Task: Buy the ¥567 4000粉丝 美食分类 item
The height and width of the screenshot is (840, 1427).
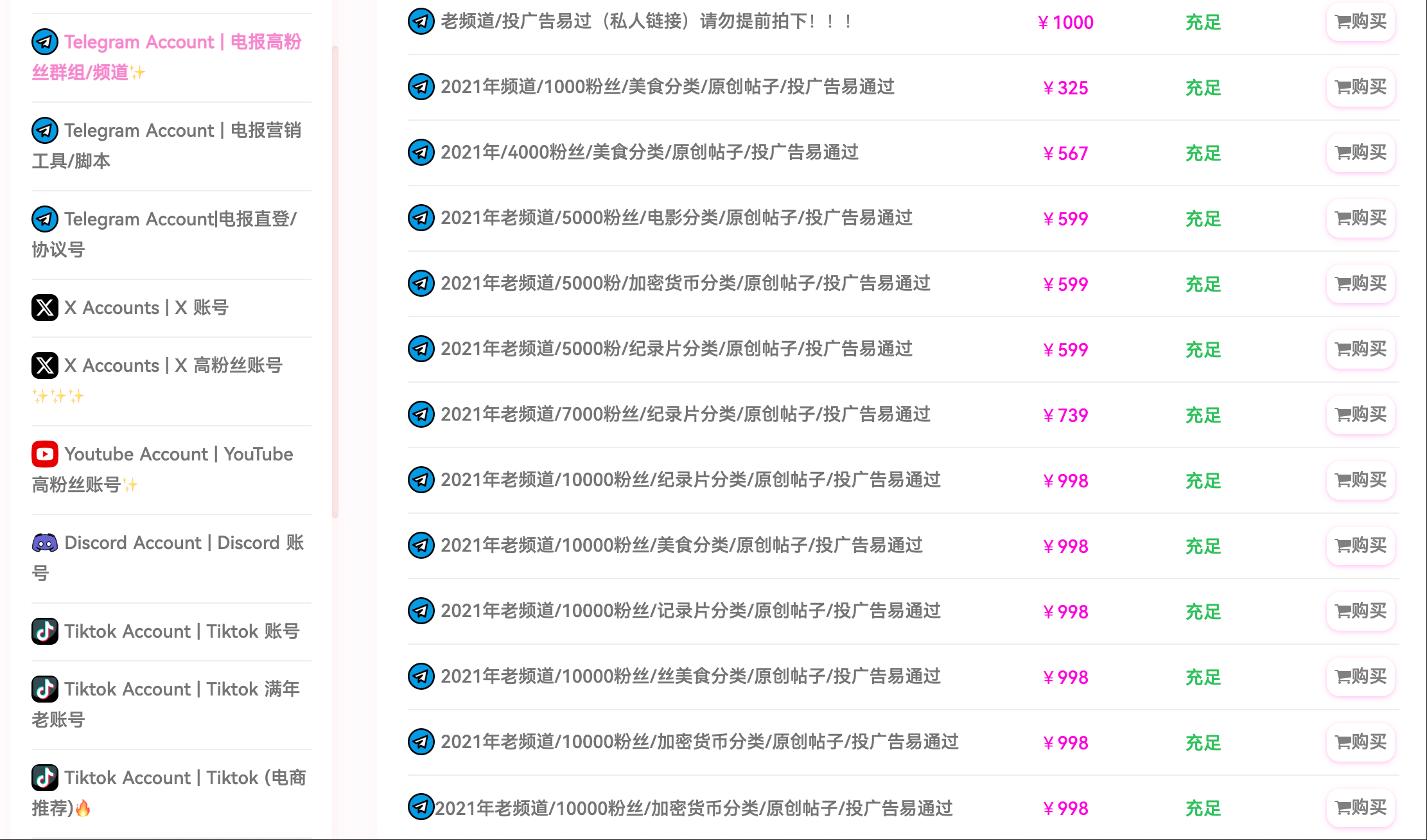Action: pyautogui.click(x=1360, y=152)
